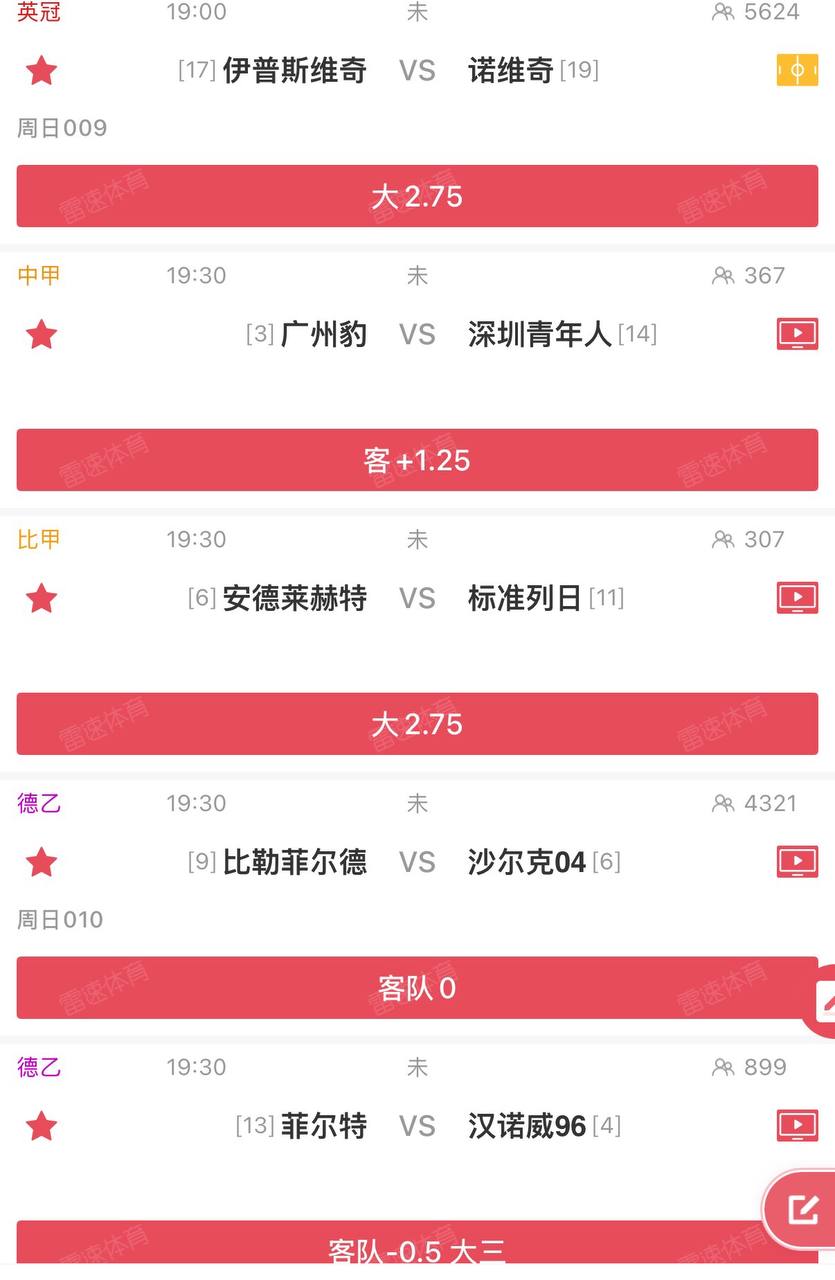Open pitch live icon for 伊普斯维奇 match

[797, 70]
